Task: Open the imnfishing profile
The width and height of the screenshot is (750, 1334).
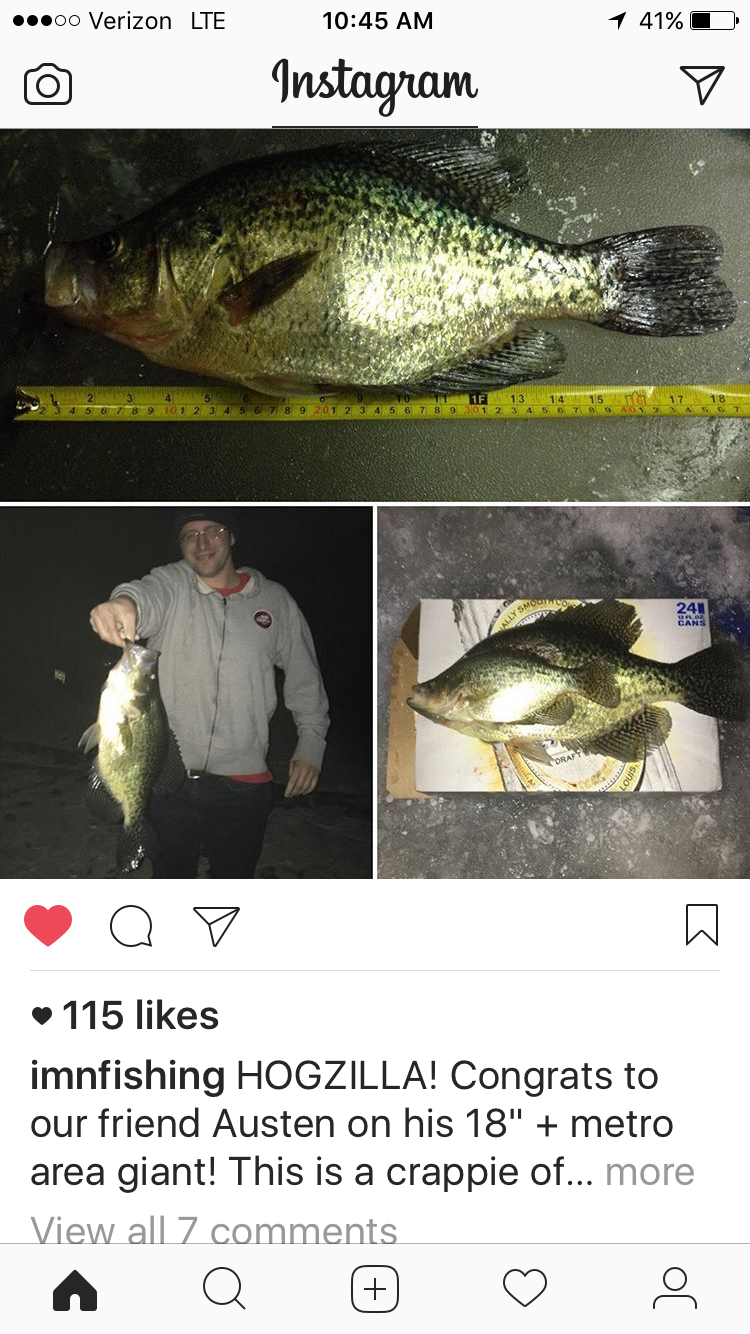Action: pos(128,1077)
